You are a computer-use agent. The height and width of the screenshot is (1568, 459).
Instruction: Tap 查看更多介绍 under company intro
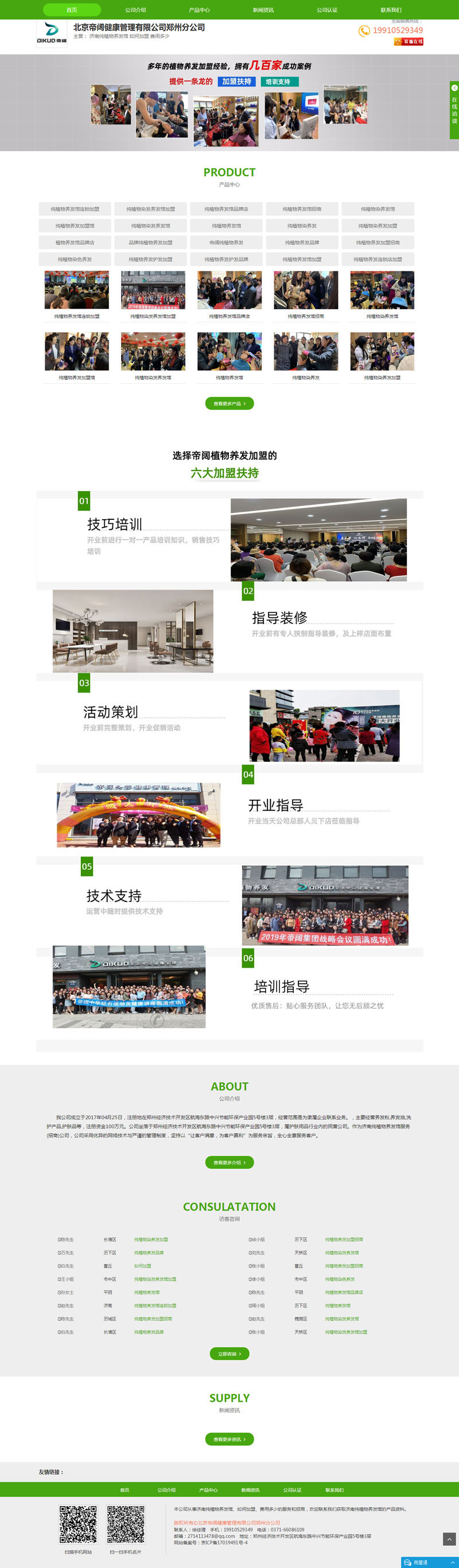click(x=229, y=1162)
